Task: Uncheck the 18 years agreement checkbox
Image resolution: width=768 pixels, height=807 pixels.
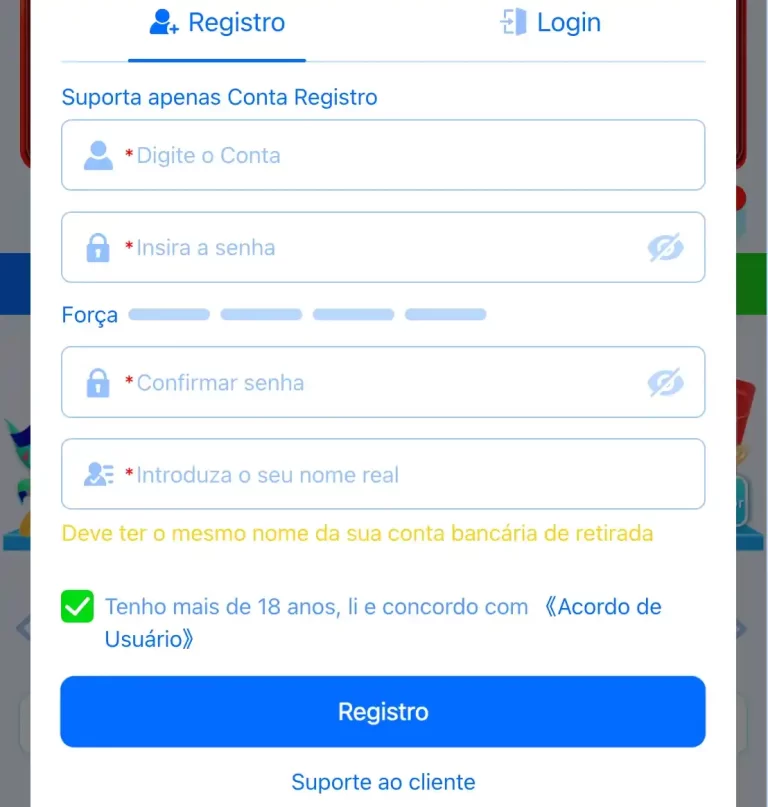Action: click(77, 606)
